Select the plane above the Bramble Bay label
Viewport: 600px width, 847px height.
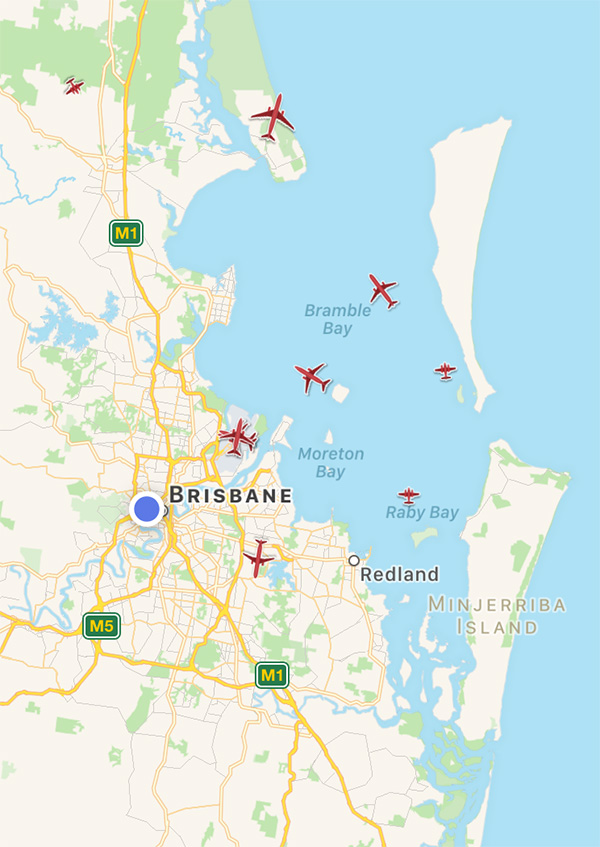coord(382,290)
